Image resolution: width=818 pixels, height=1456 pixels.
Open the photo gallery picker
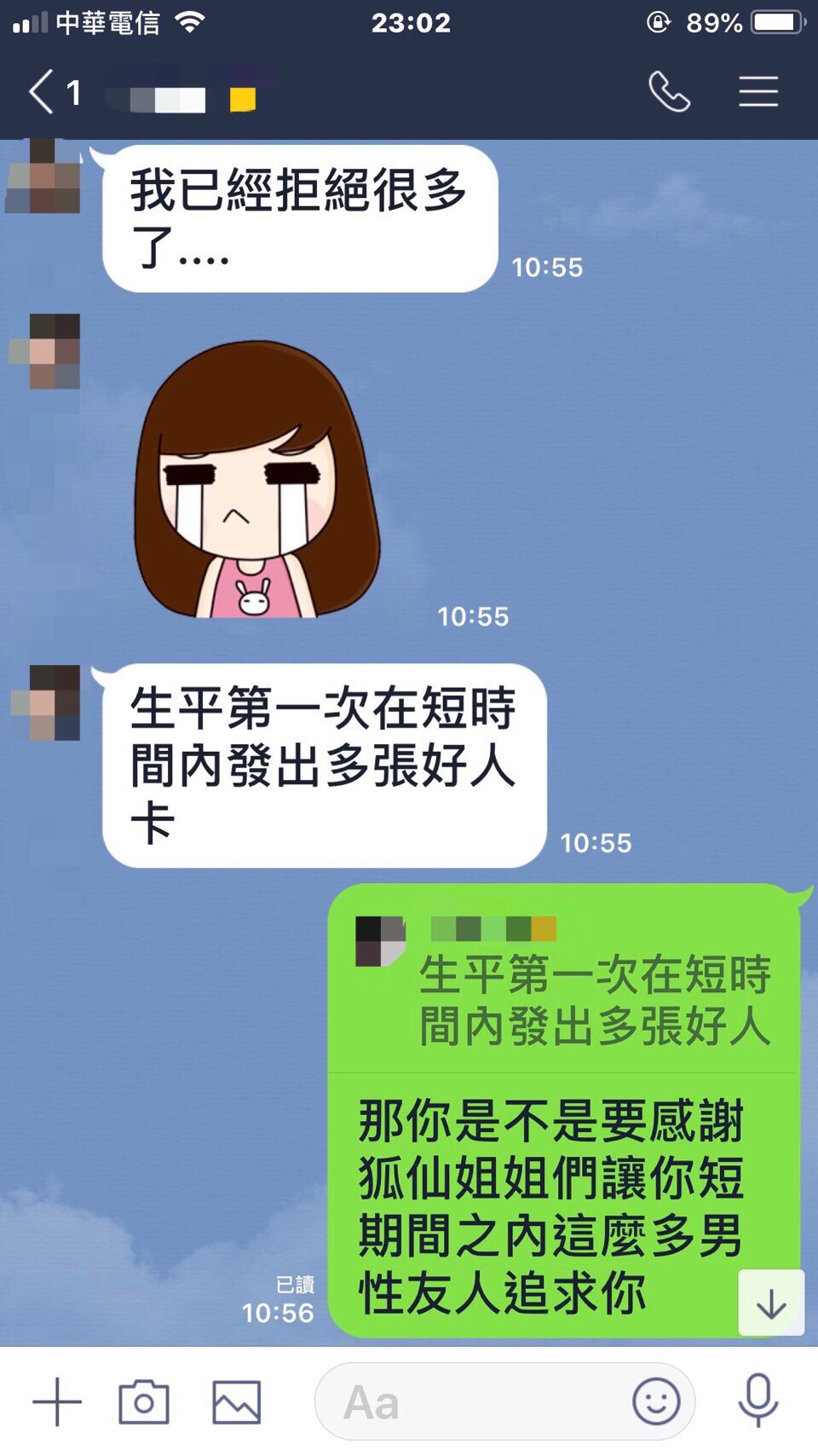pos(236,1401)
